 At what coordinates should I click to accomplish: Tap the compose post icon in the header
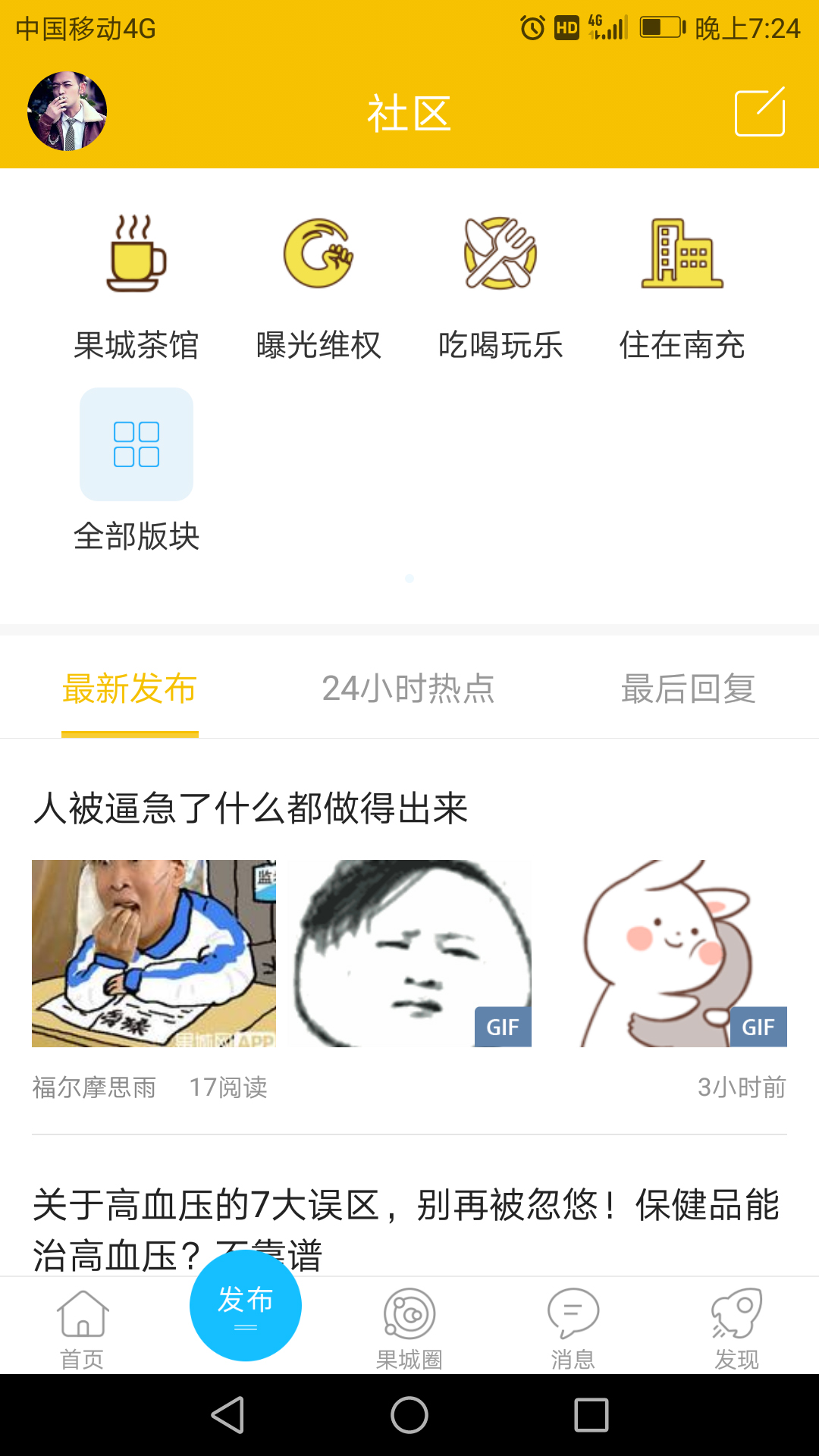pos(760,112)
